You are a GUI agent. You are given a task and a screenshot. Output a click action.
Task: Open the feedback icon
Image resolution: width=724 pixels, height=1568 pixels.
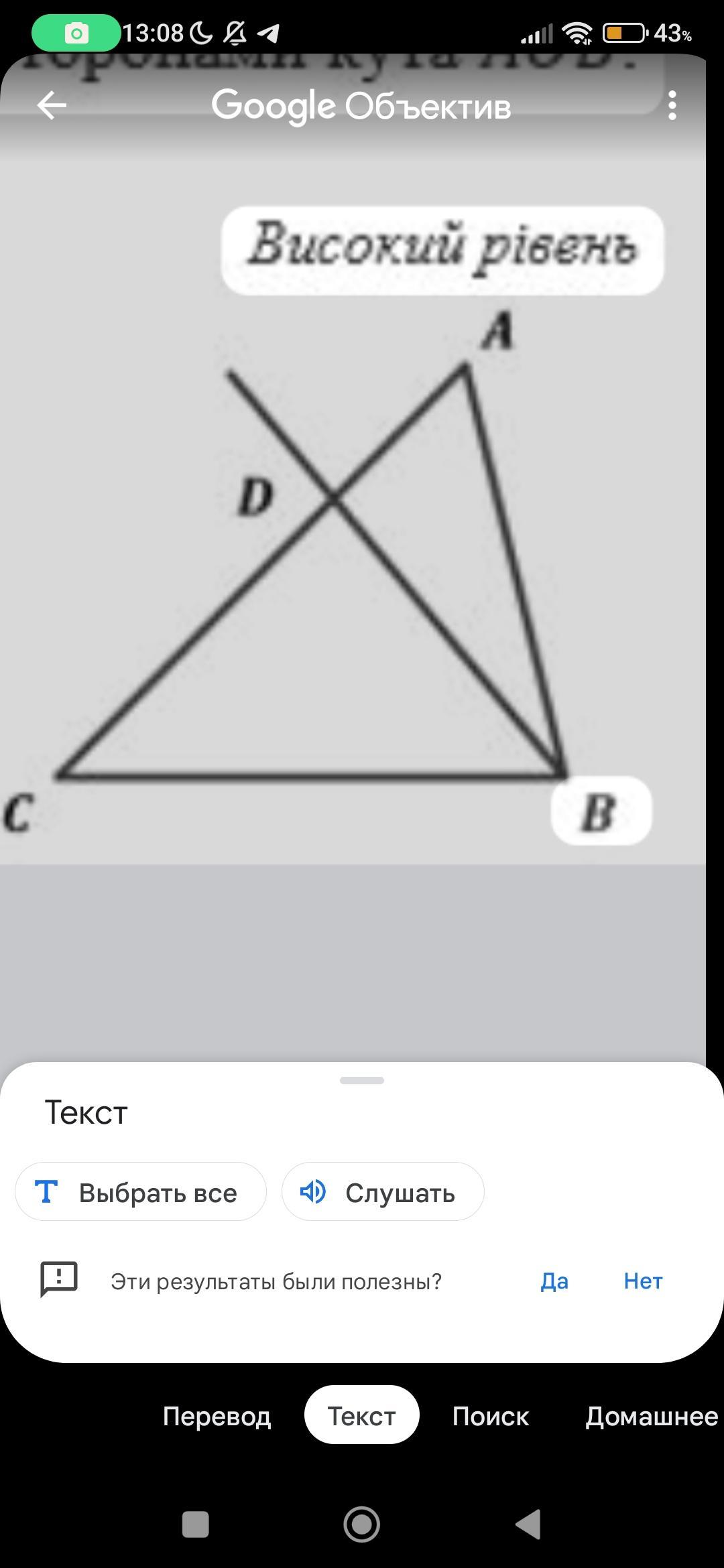pos(60,1279)
